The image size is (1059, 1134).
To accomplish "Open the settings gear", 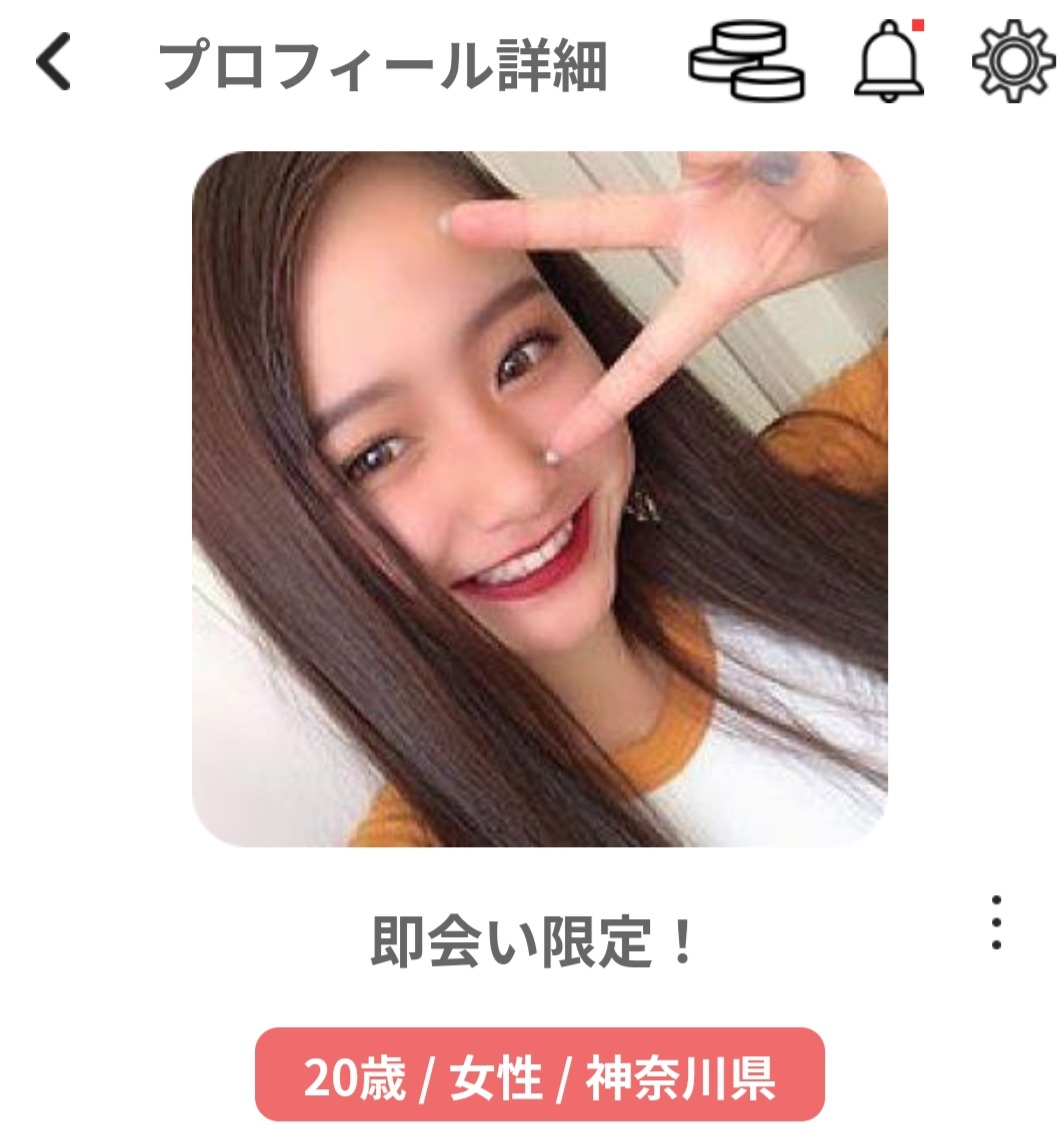I will tap(1014, 60).
